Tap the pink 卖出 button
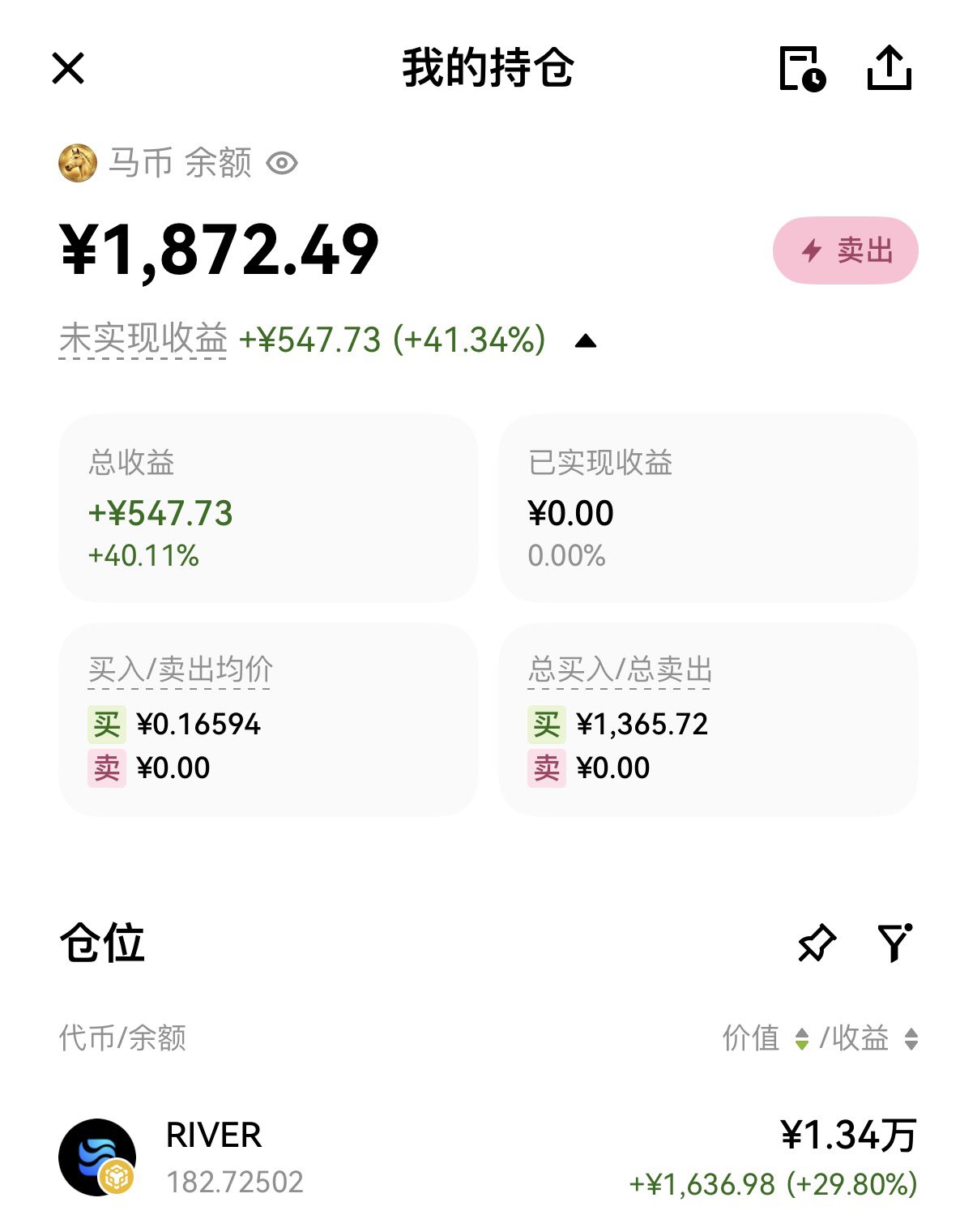The width and height of the screenshot is (977, 1232). tap(845, 250)
